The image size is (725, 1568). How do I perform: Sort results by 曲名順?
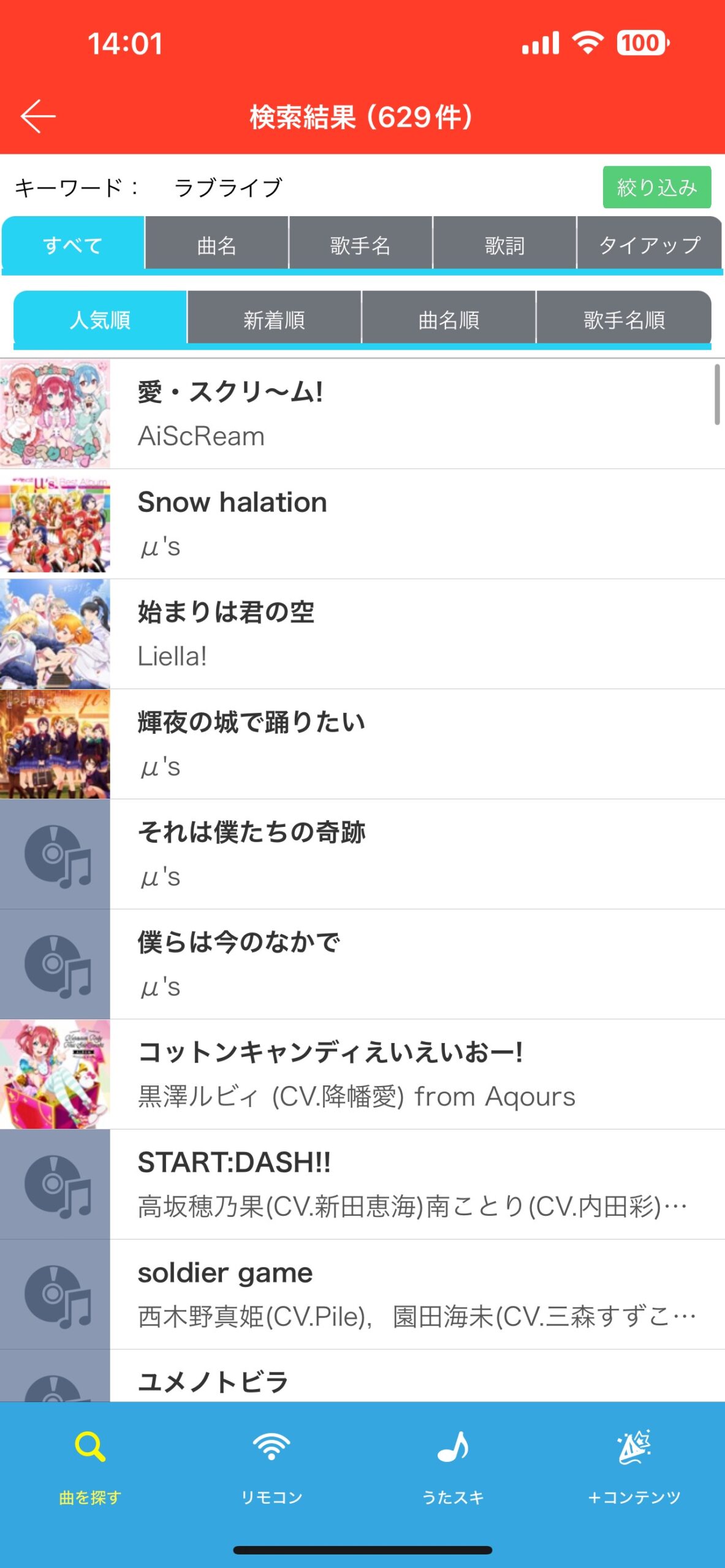pyautogui.click(x=449, y=318)
